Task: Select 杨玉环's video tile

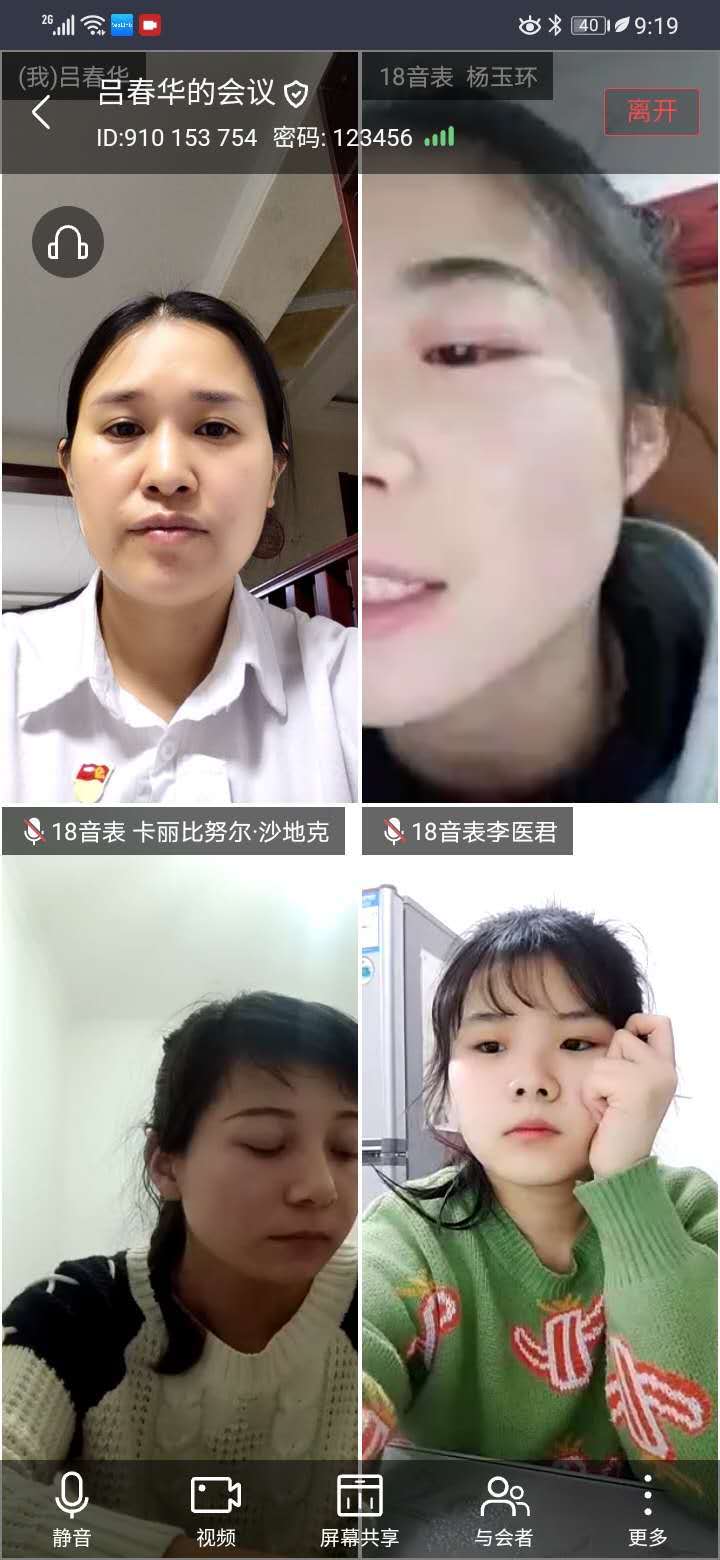Action: click(x=540, y=480)
